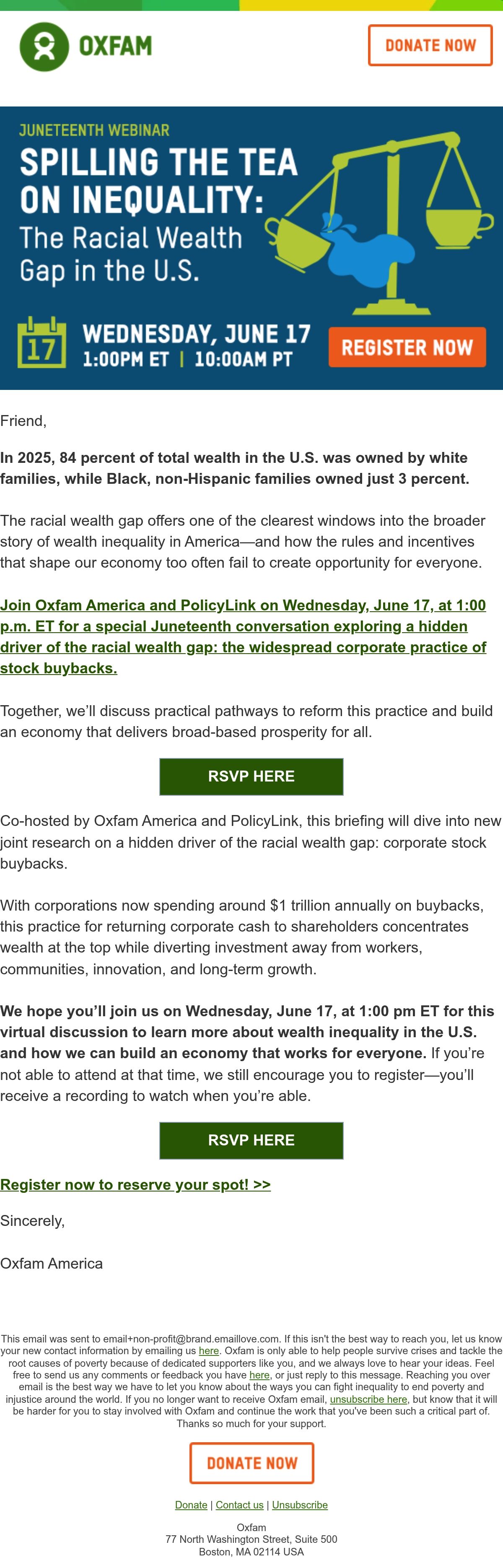Open the 'unsubscribe here' link
The image size is (503, 1568).
(x=368, y=1399)
